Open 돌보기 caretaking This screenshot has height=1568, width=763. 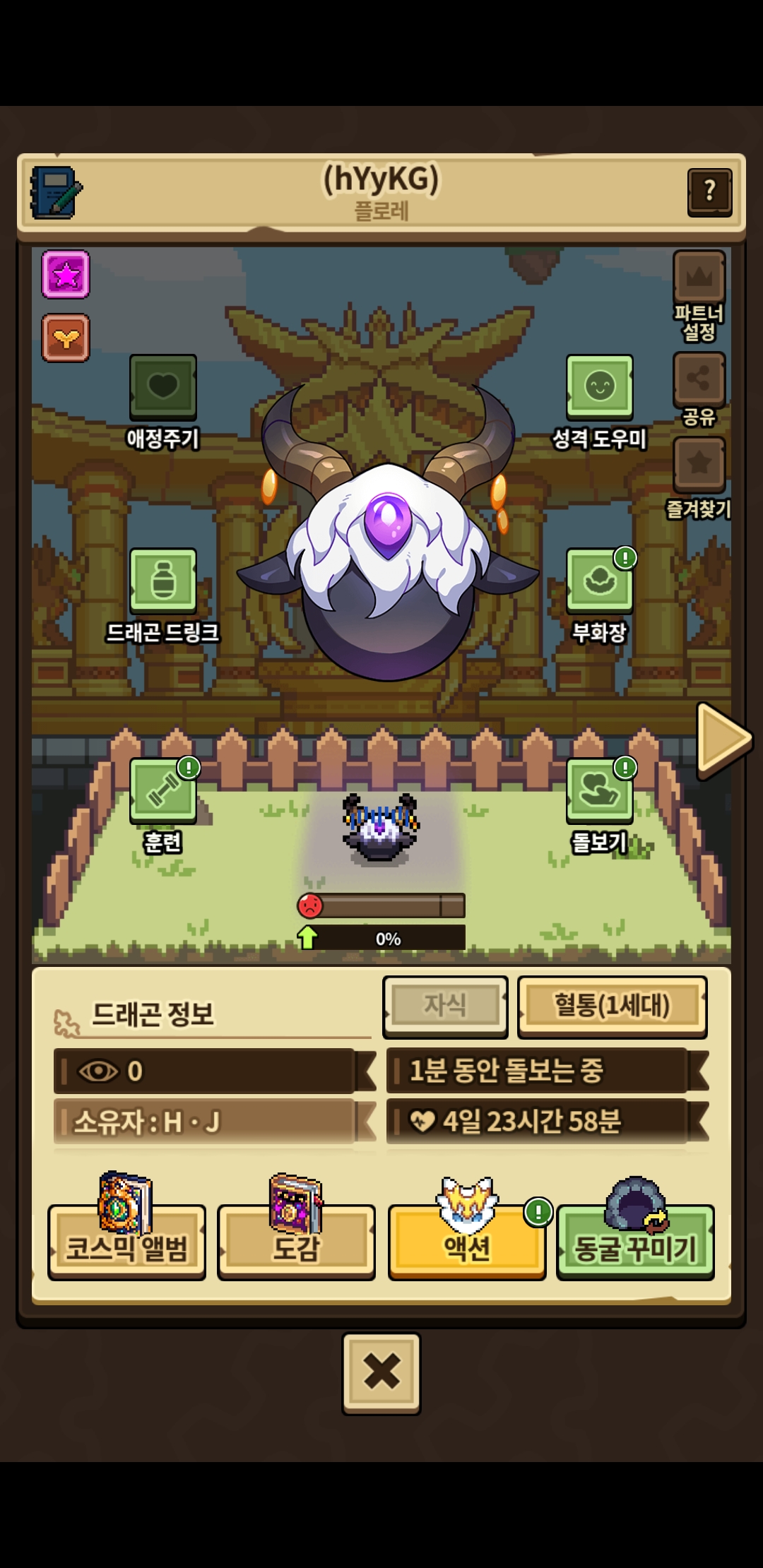pos(599,791)
